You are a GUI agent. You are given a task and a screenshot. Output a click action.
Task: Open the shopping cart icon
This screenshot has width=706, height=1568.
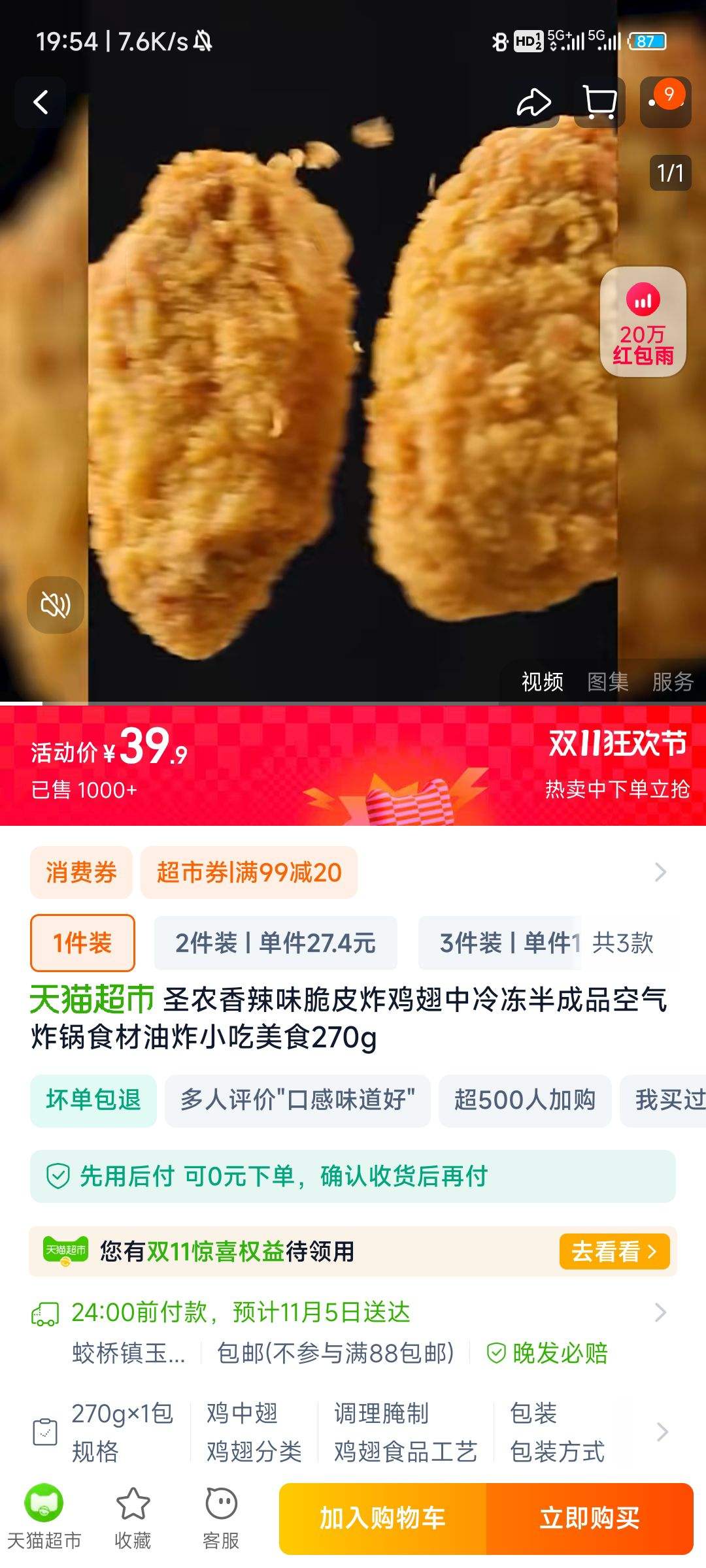click(599, 103)
